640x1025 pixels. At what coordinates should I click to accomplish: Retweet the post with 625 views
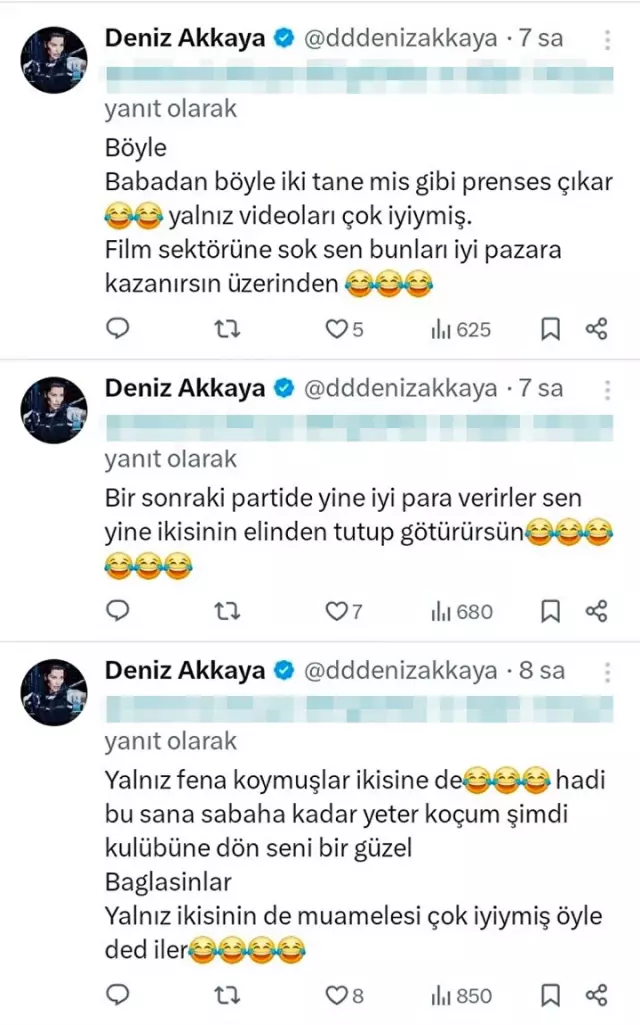coord(229,329)
